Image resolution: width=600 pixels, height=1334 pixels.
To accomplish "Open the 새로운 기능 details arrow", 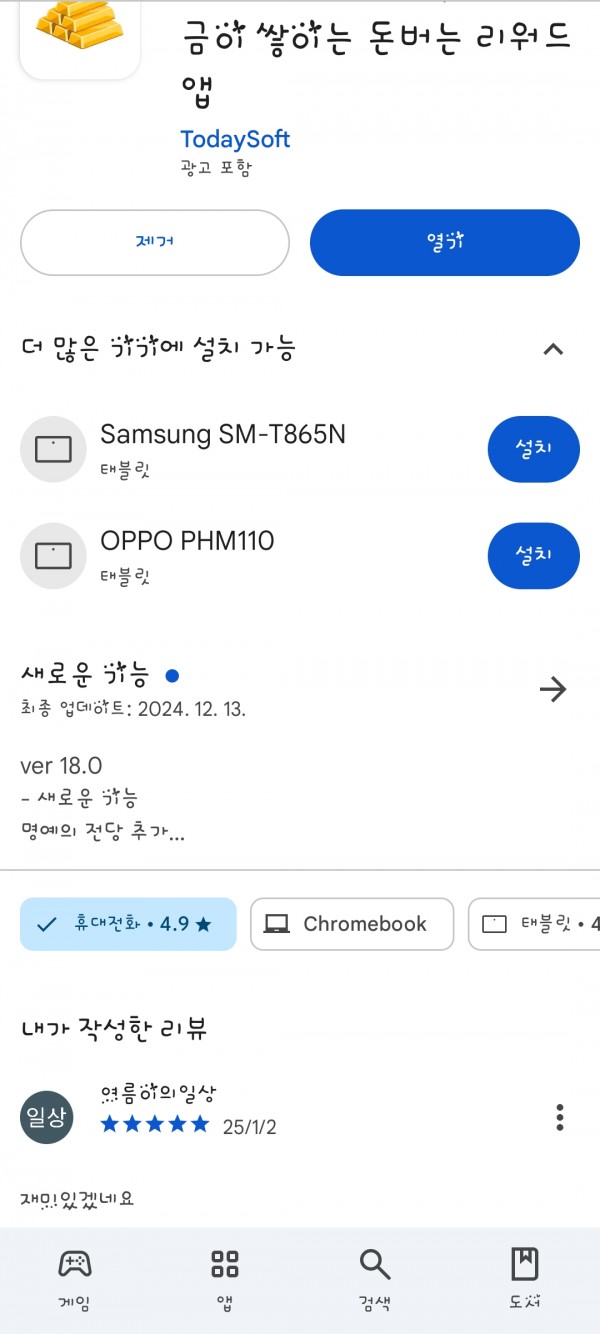I will [x=553, y=689].
